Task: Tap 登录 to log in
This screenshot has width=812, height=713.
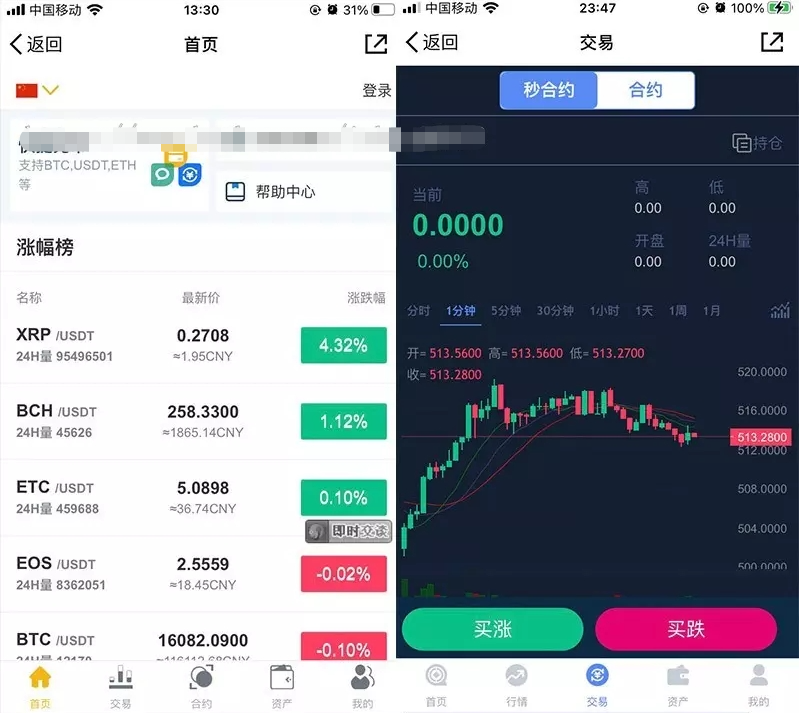Action: (376, 90)
